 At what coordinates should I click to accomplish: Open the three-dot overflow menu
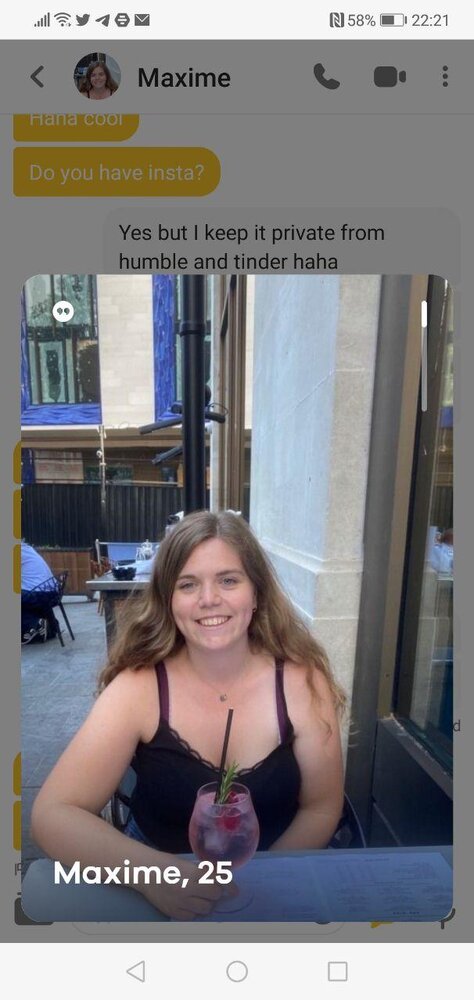[445, 77]
